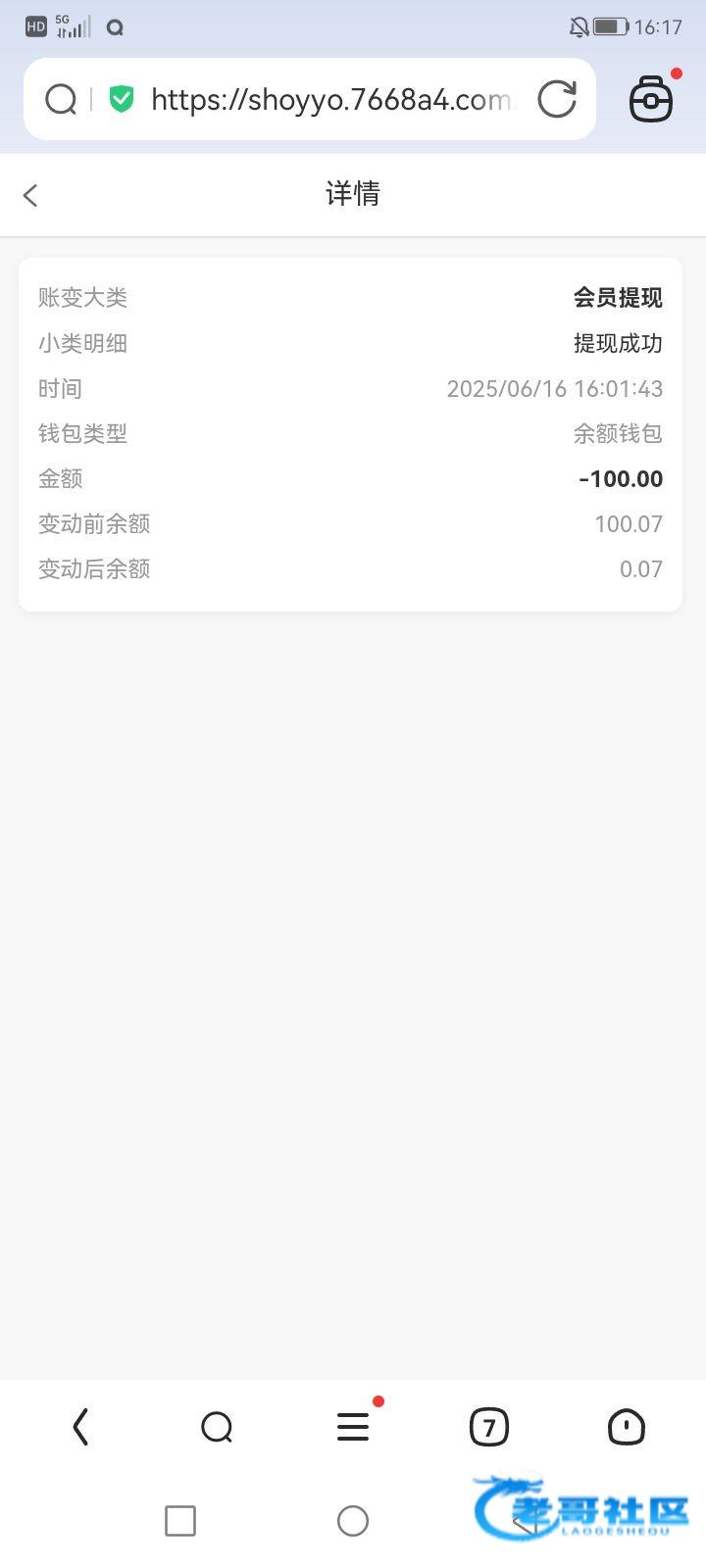The height and width of the screenshot is (1568, 706).
Task: Reload the current web page
Action: click(557, 99)
